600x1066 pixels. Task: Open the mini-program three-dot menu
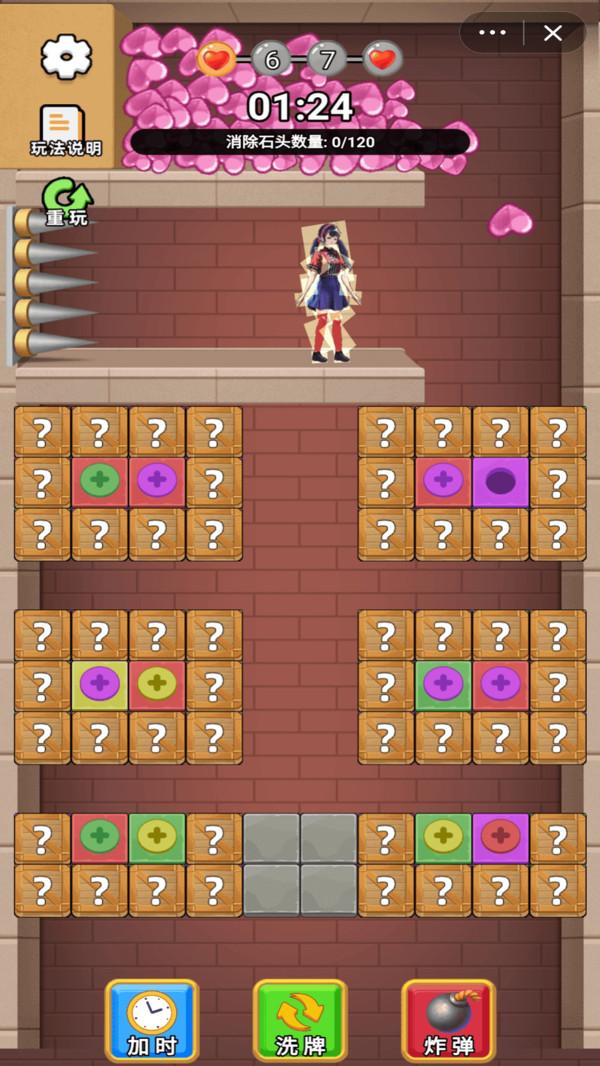[x=493, y=33]
